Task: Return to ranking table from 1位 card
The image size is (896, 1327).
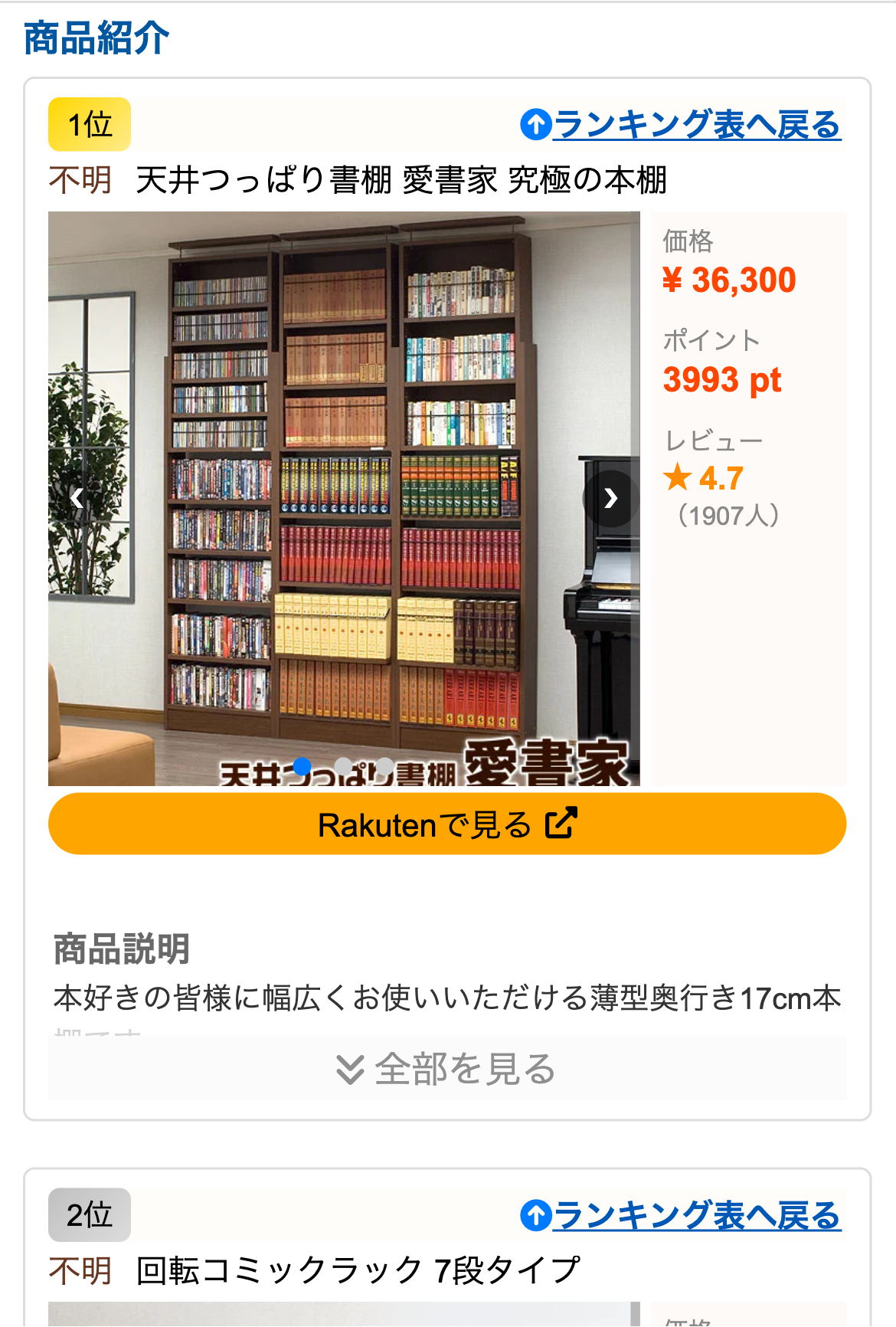Action: coord(681,125)
